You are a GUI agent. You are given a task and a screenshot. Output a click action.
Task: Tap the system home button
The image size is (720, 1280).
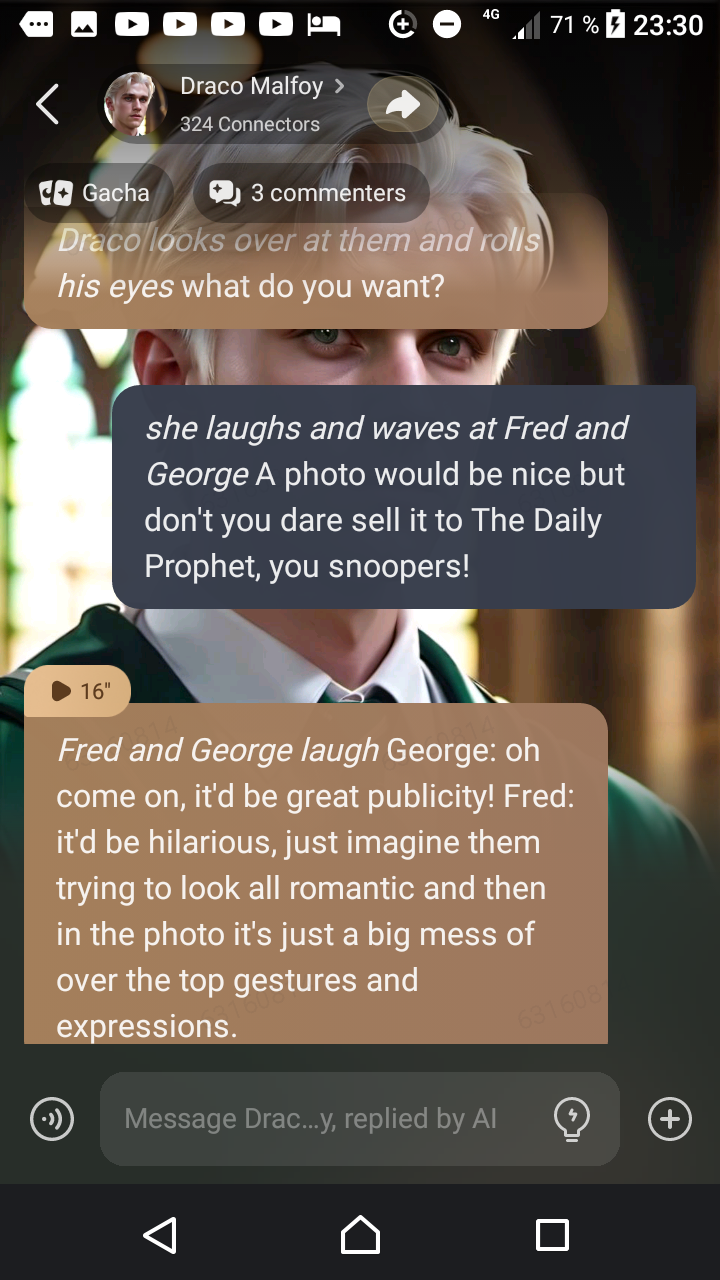pyautogui.click(x=360, y=1235)
